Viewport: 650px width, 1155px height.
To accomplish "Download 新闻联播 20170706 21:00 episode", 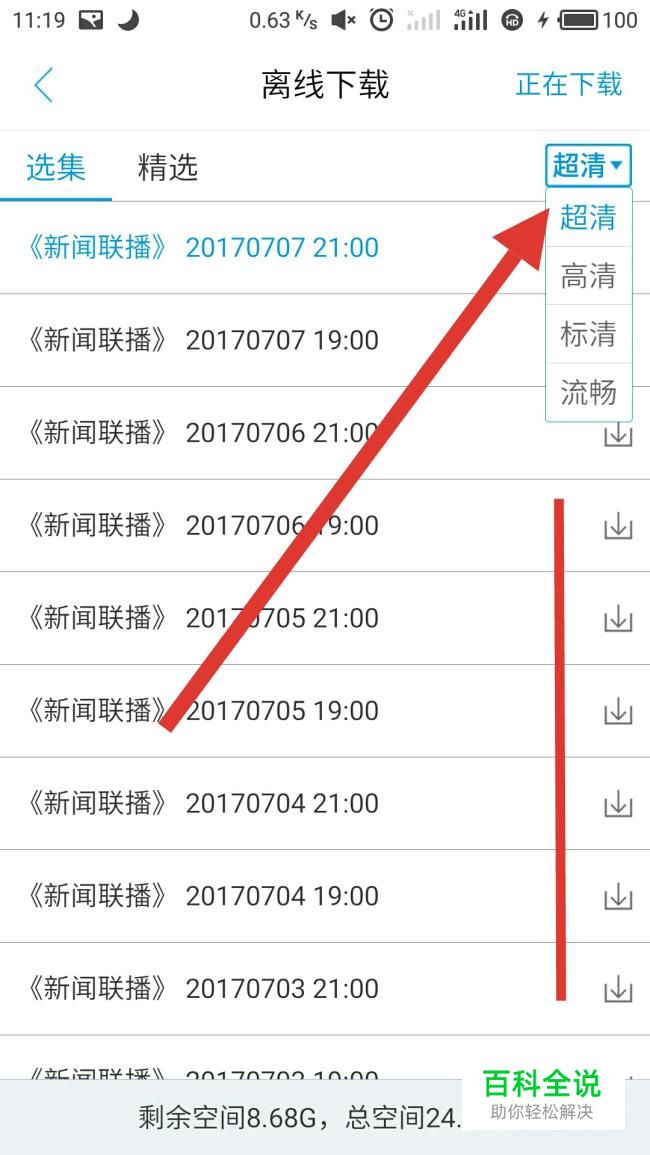I will point(618,435).
